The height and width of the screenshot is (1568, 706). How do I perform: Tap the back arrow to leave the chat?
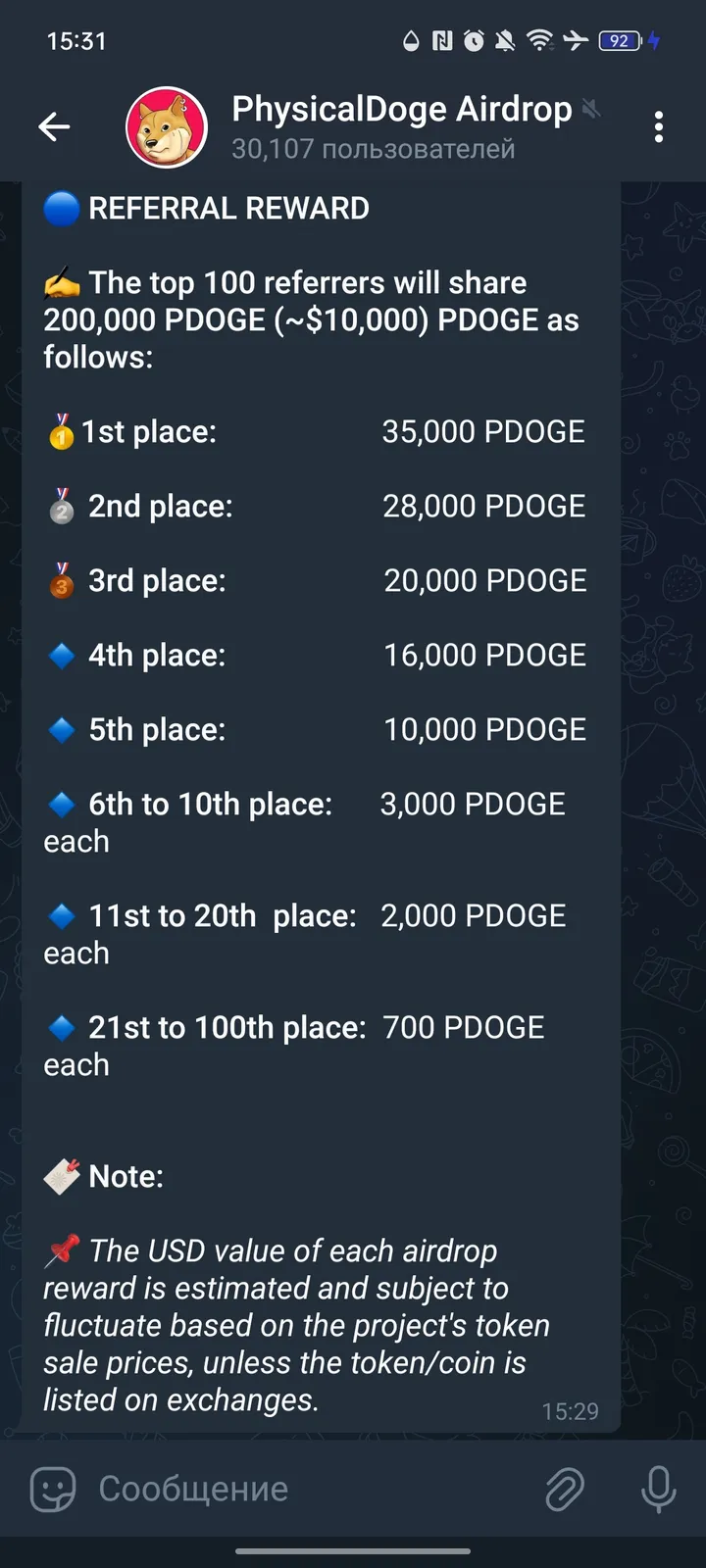click(x=54, y=125)
